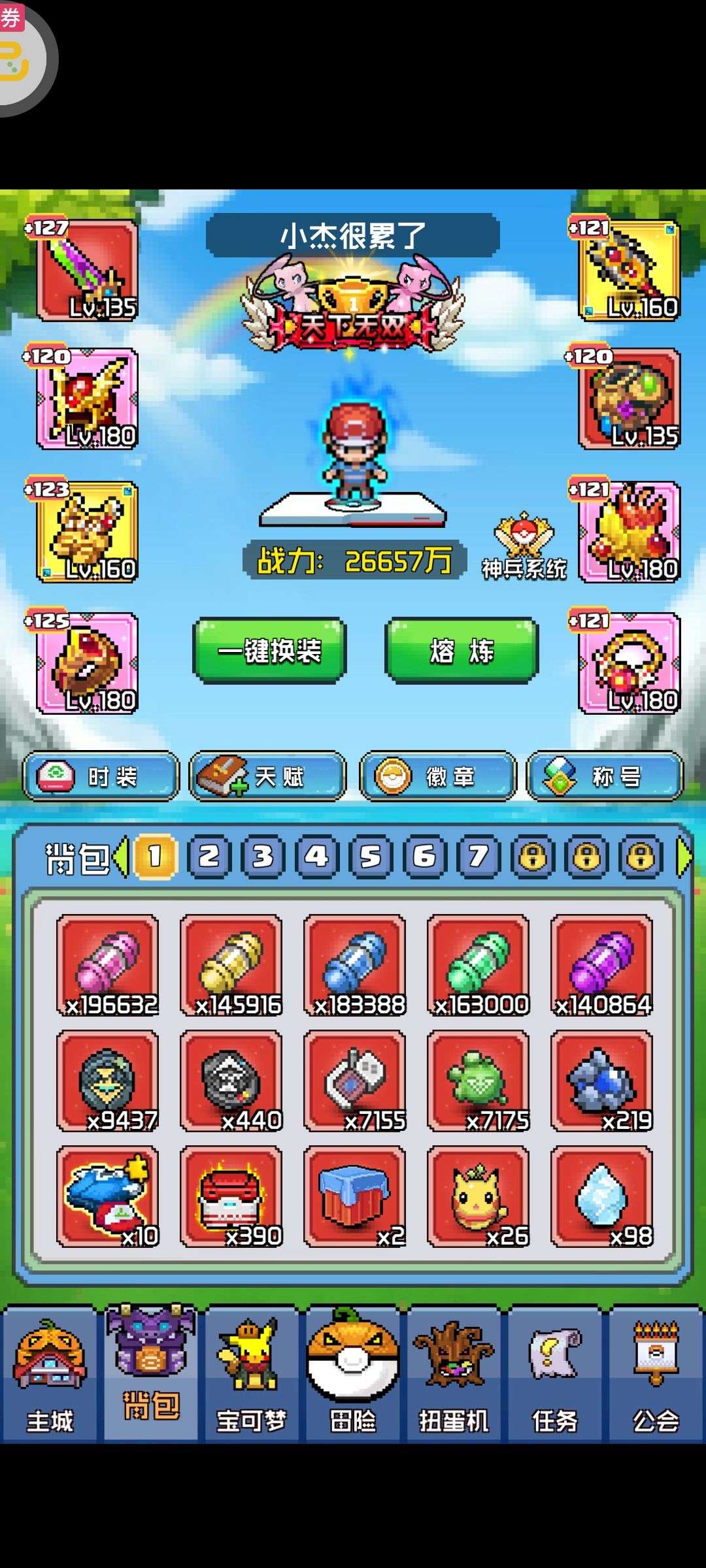The height and width of the screenshot is (1568, 706).
Task: Select the crystal item x98
Action: pos(602,1197)
